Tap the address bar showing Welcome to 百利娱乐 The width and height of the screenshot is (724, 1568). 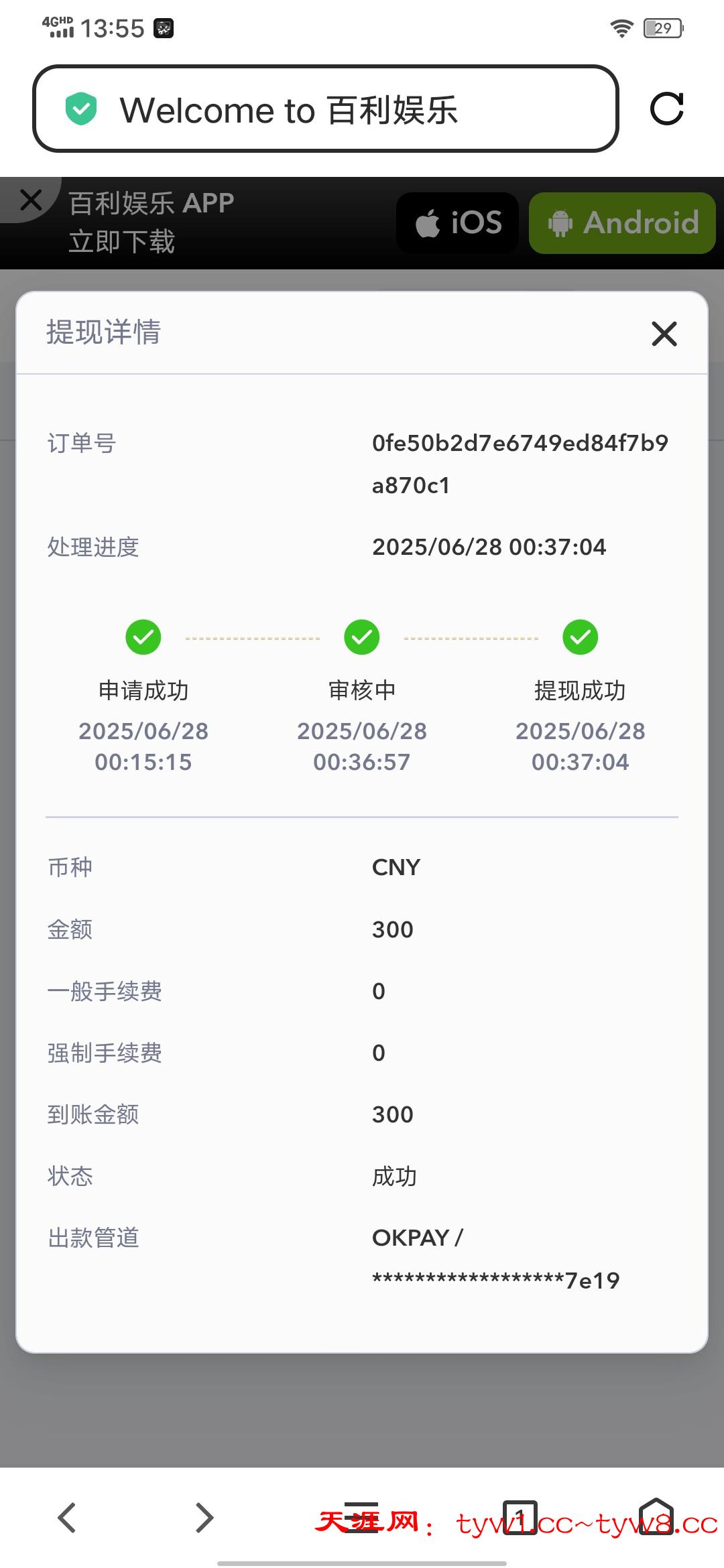point(325,109)
